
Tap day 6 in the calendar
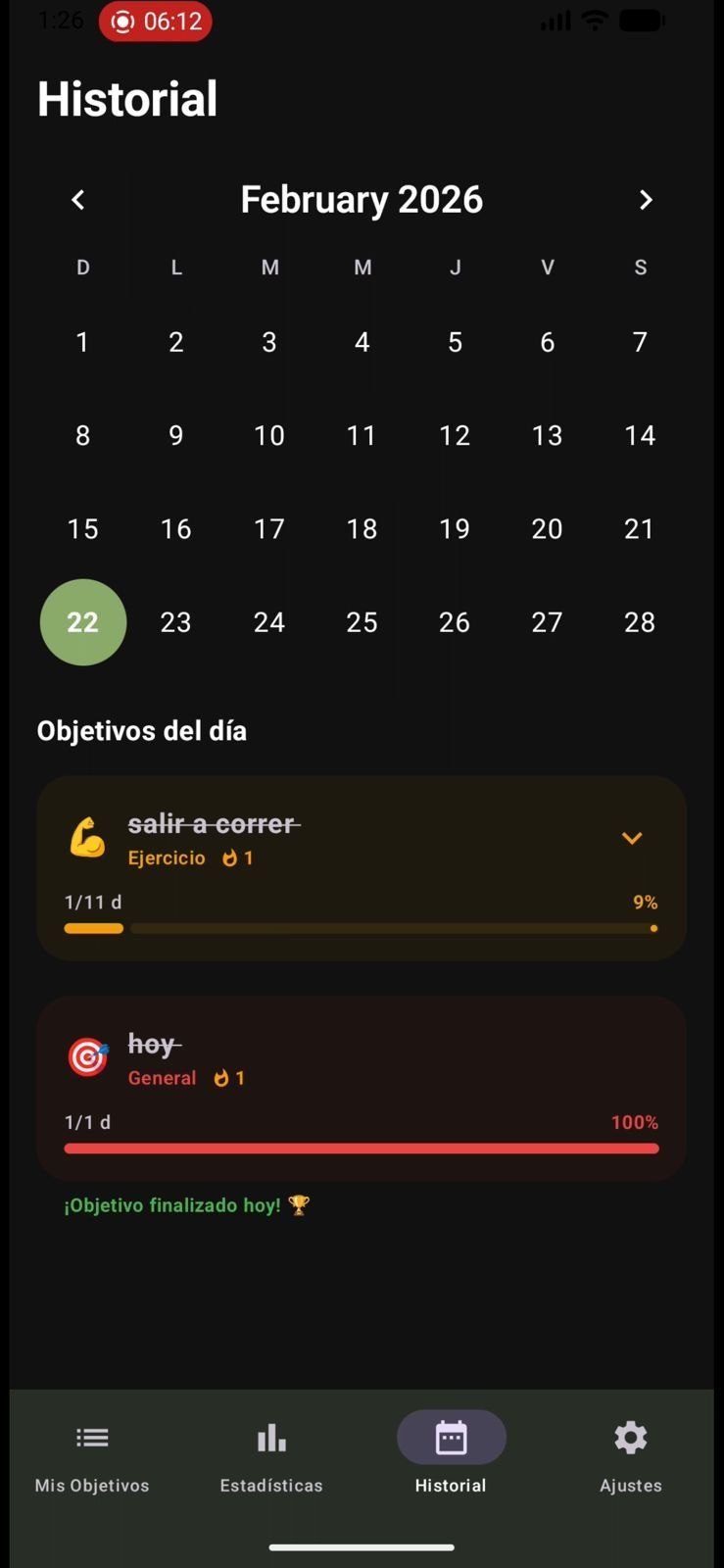548,342
